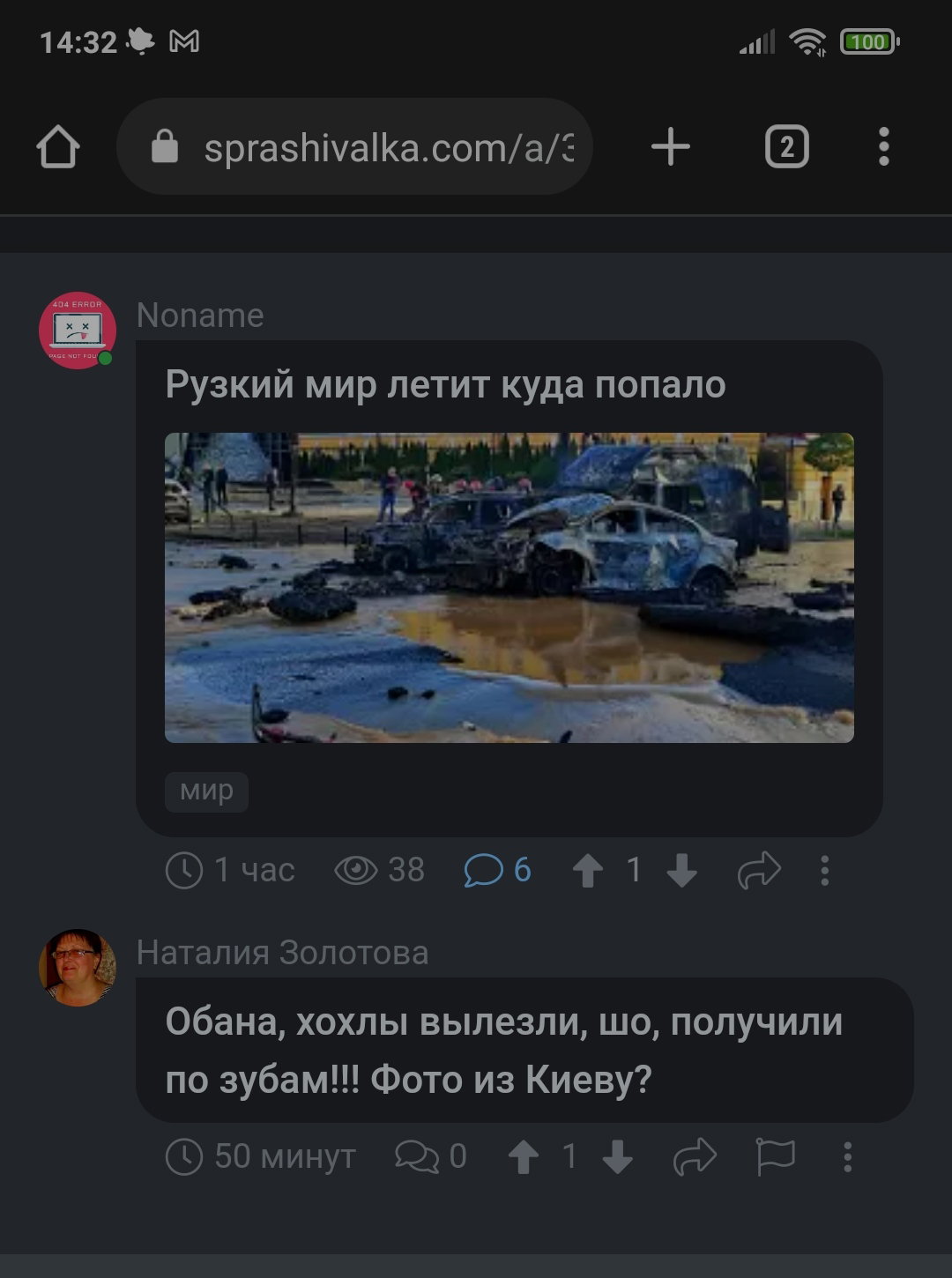Open the sprashivalka.com address bar

point(354,146)
